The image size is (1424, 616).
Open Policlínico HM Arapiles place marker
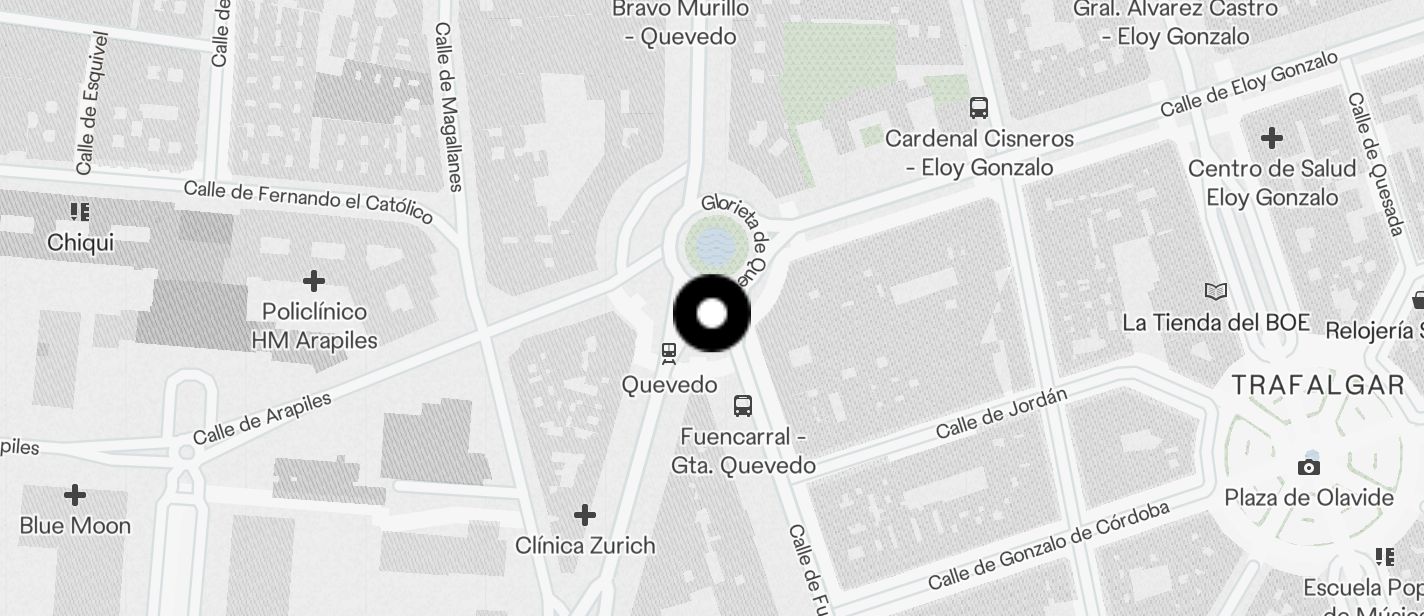(x=314, y=281)
